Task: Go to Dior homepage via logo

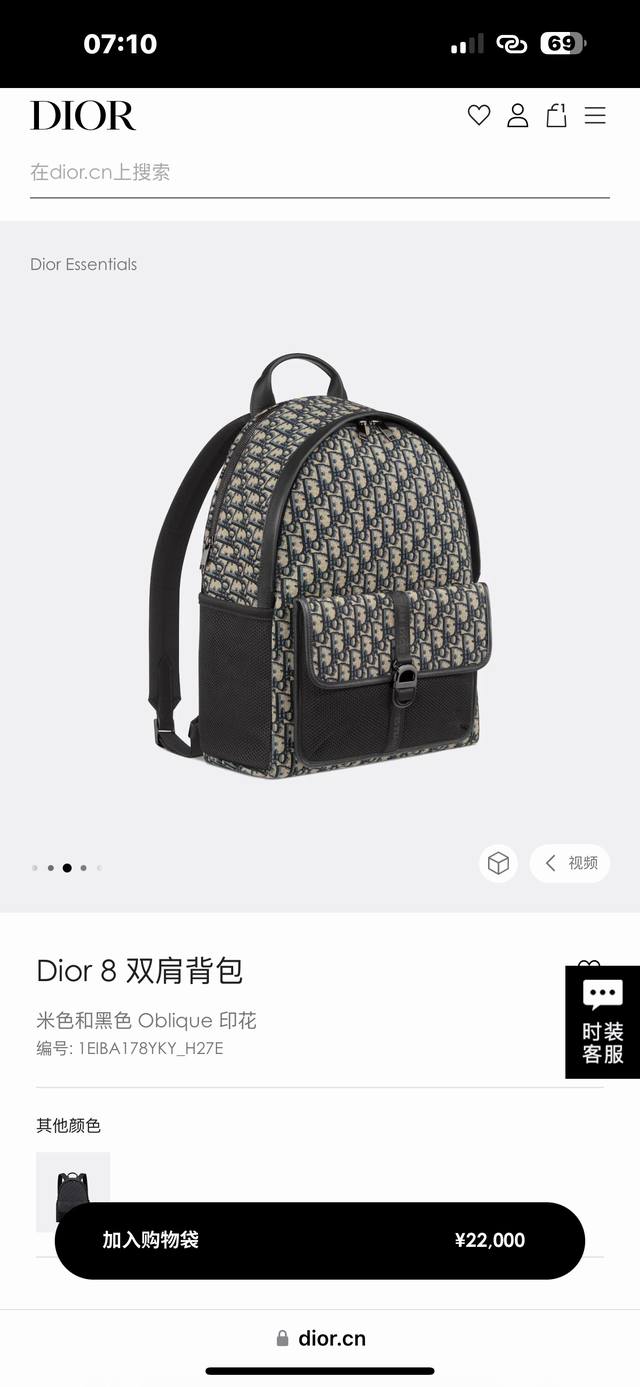Action: pos(83,116)
